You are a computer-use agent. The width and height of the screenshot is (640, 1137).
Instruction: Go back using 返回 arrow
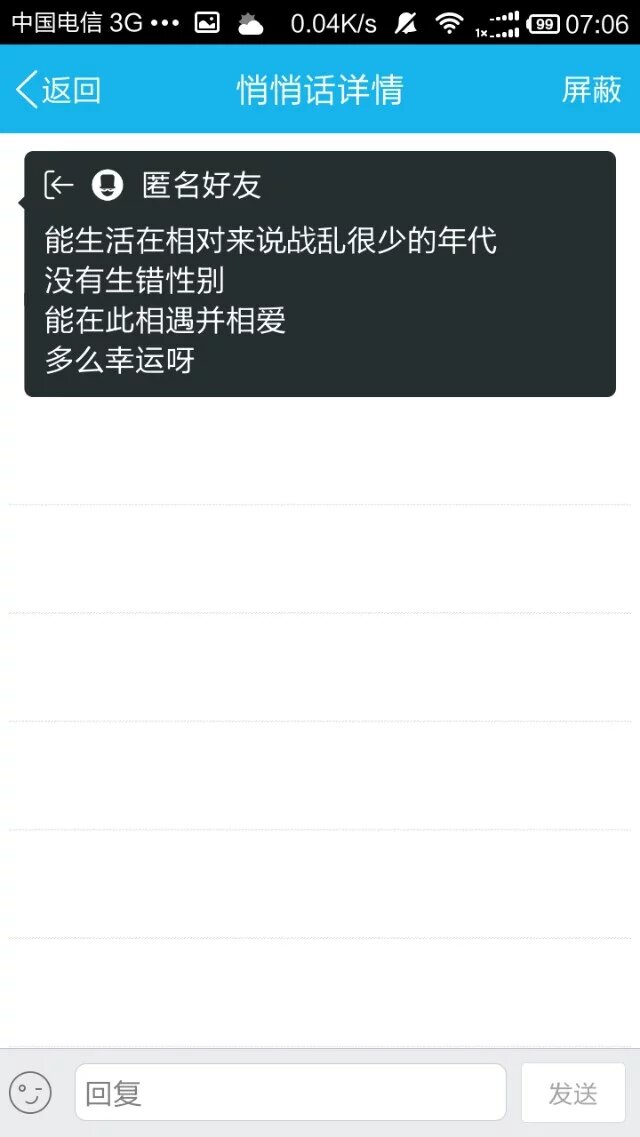pyautogui.click(x=57, y=90)
